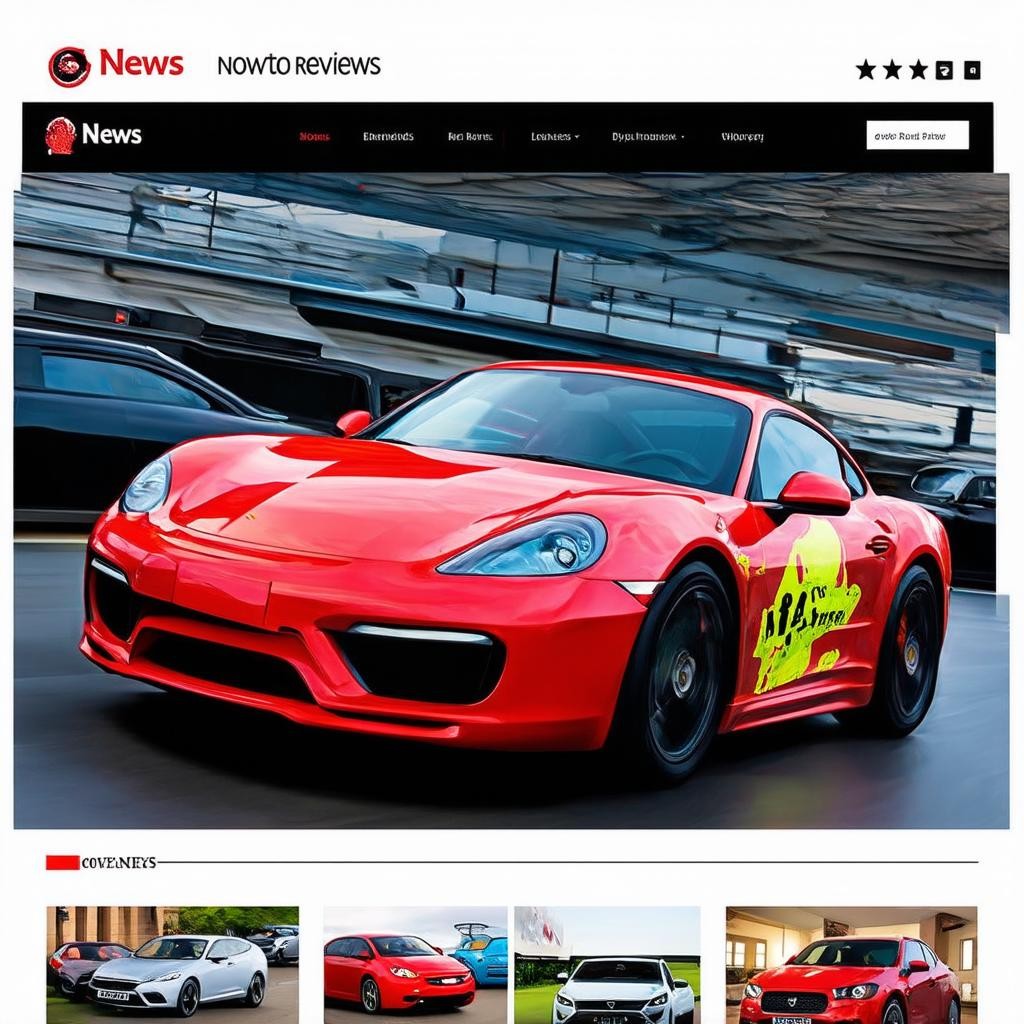The image size is (1024, 1024).
Task: Open the silver sedan article thumbnail
Action: (172, 964)
